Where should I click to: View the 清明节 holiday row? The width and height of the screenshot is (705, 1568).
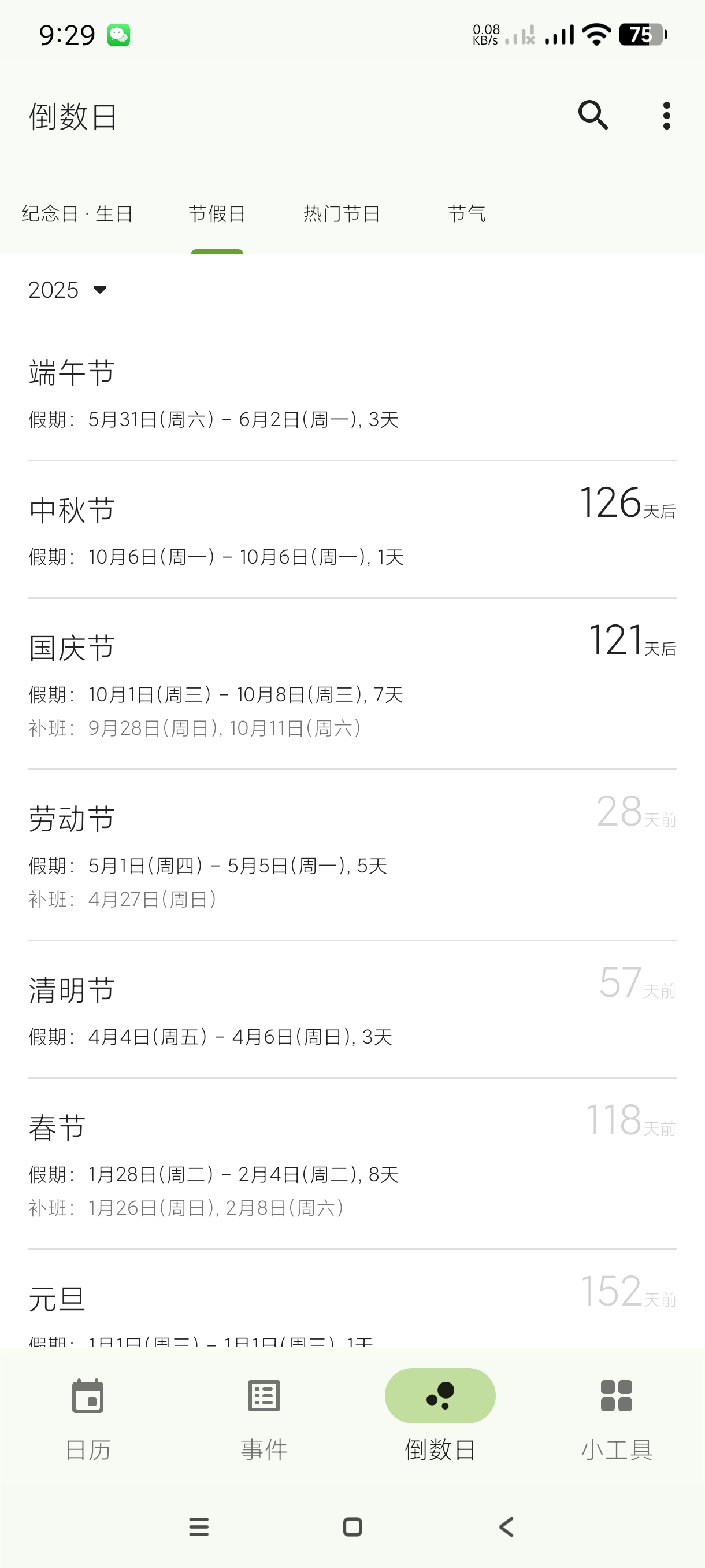352,1010
